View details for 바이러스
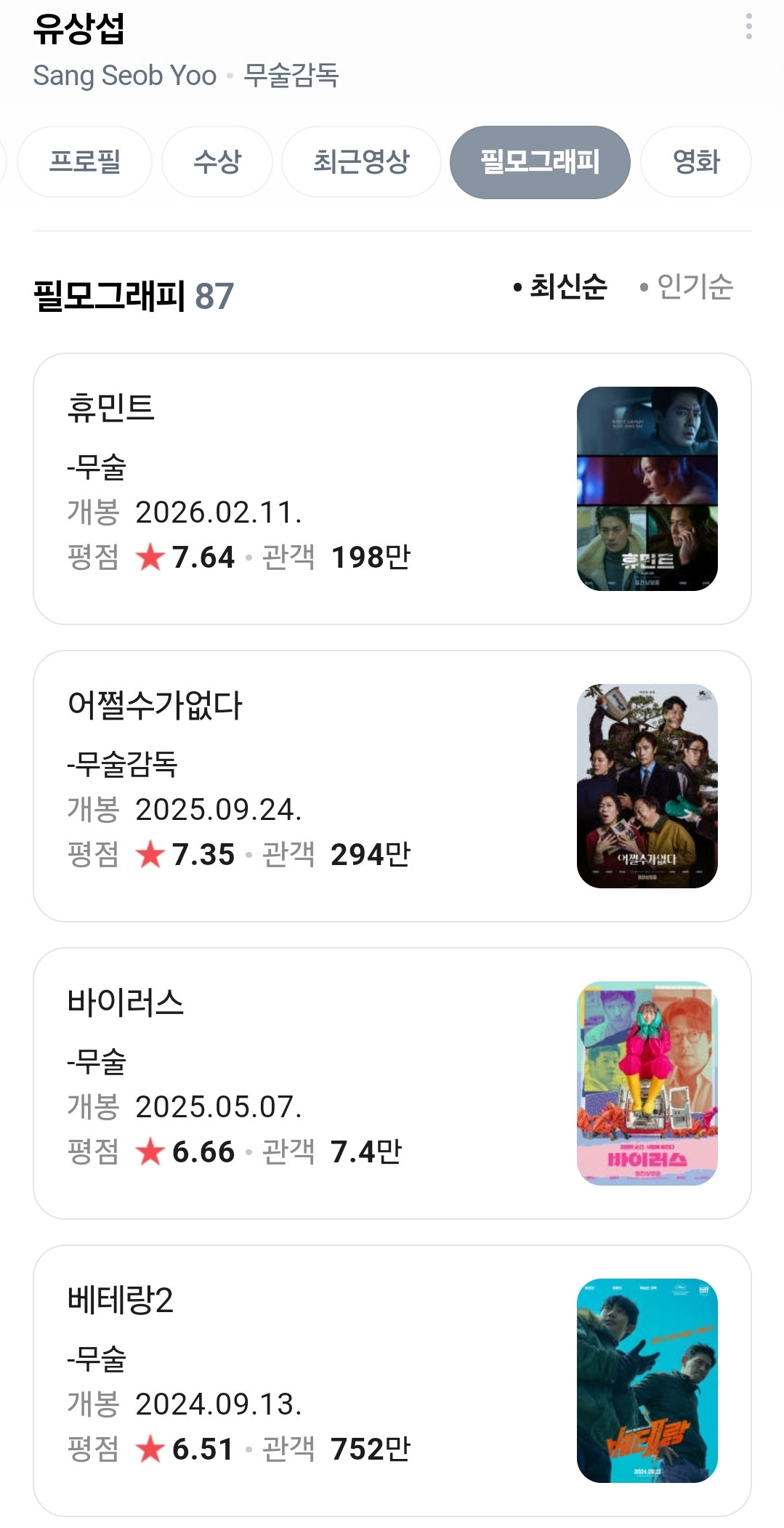The height and width of the screenshot is (1528, 784). pos(392,1083)
